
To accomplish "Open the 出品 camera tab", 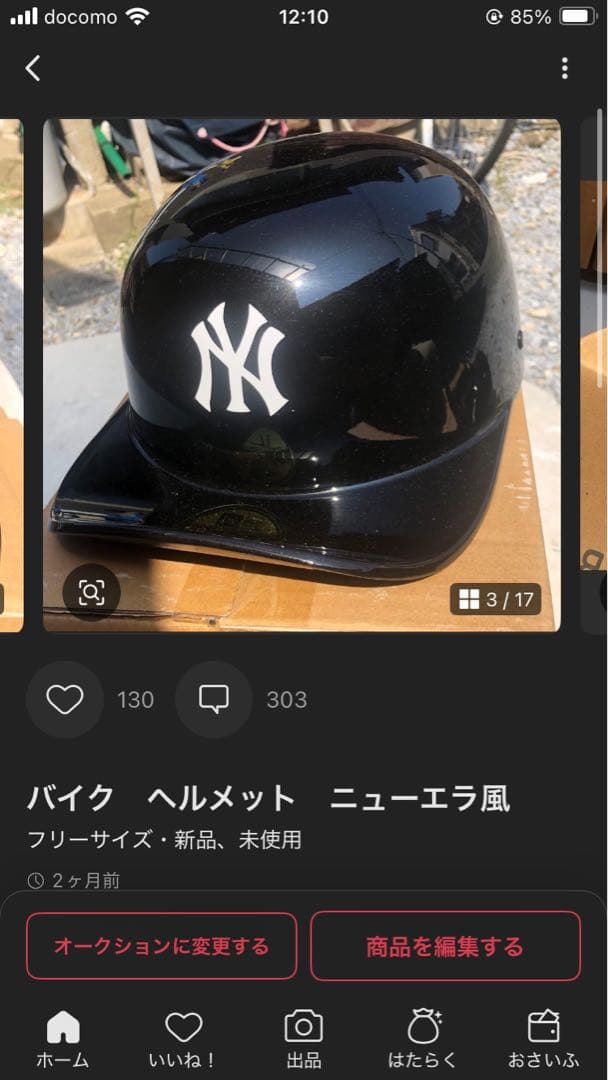I will [304, 1038].
